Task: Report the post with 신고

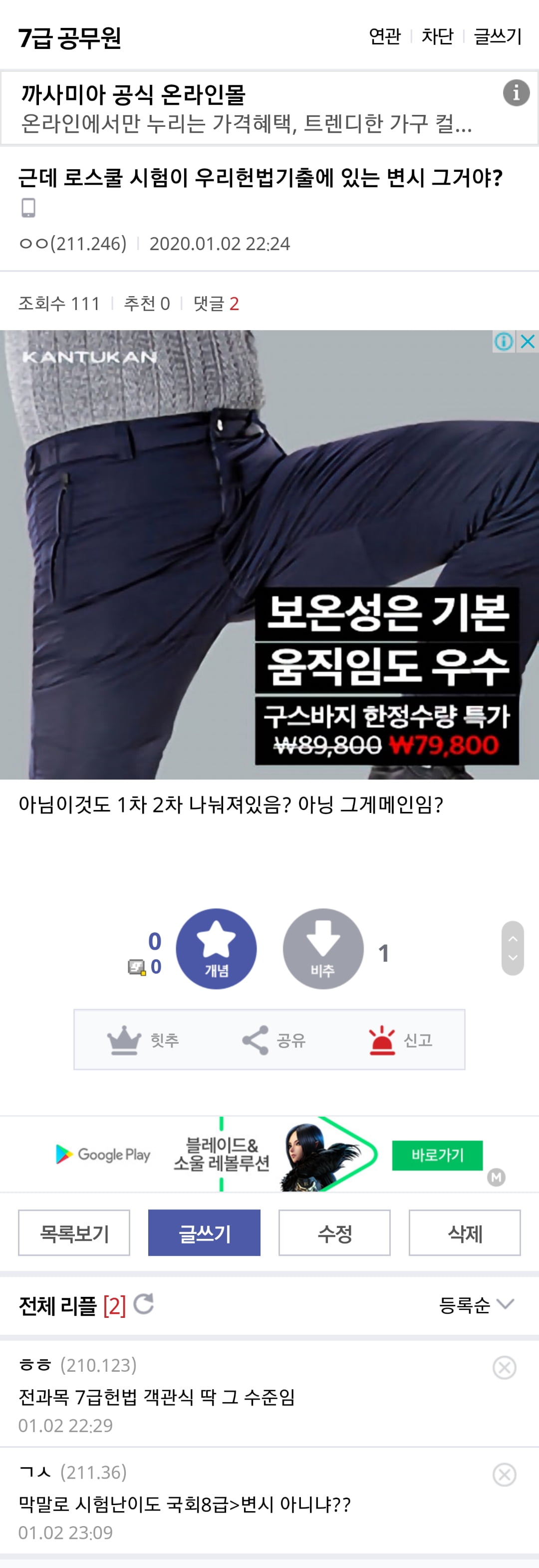Action: pos(400,1040)
